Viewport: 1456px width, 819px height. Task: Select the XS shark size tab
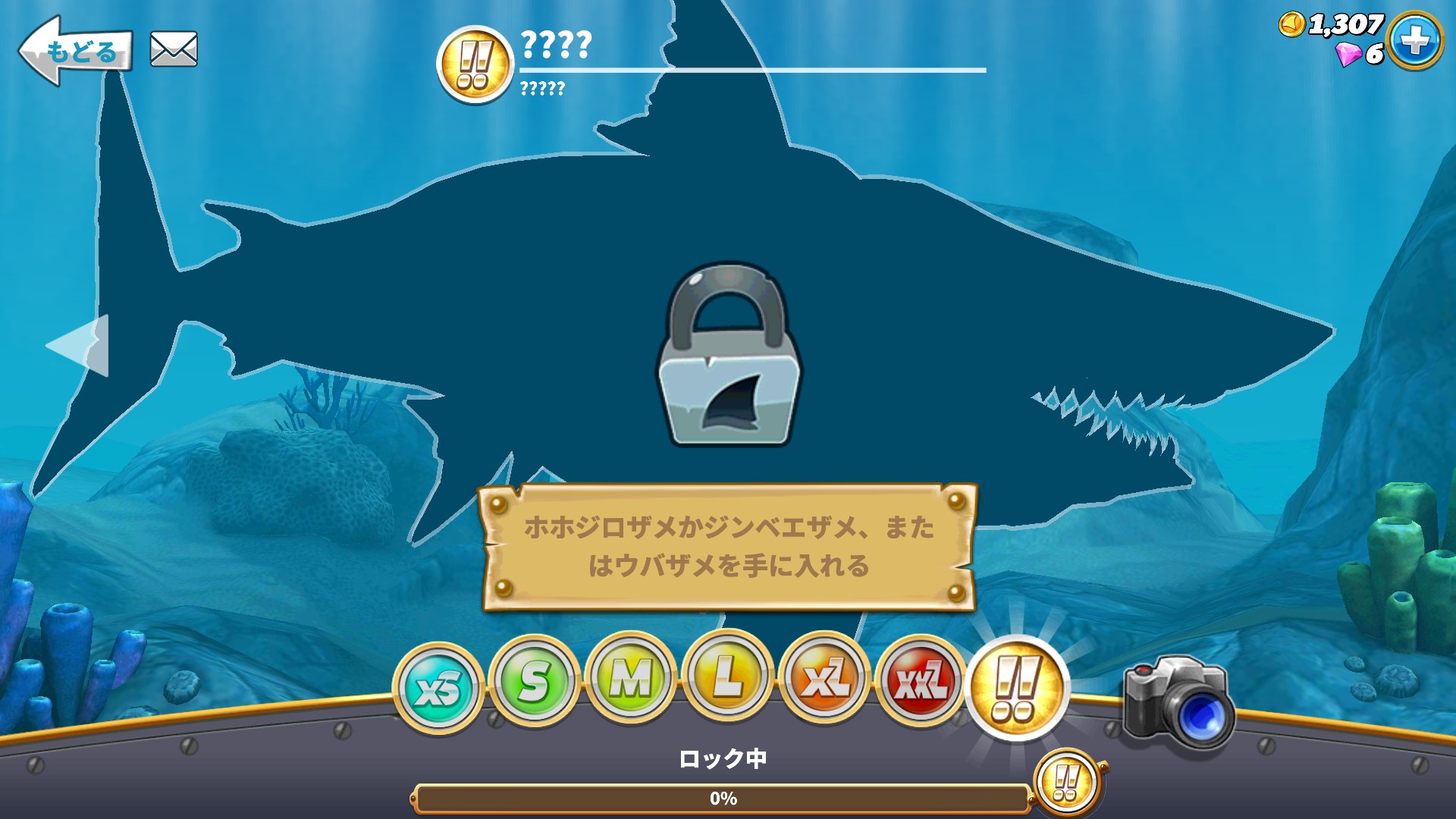[438, 688]
